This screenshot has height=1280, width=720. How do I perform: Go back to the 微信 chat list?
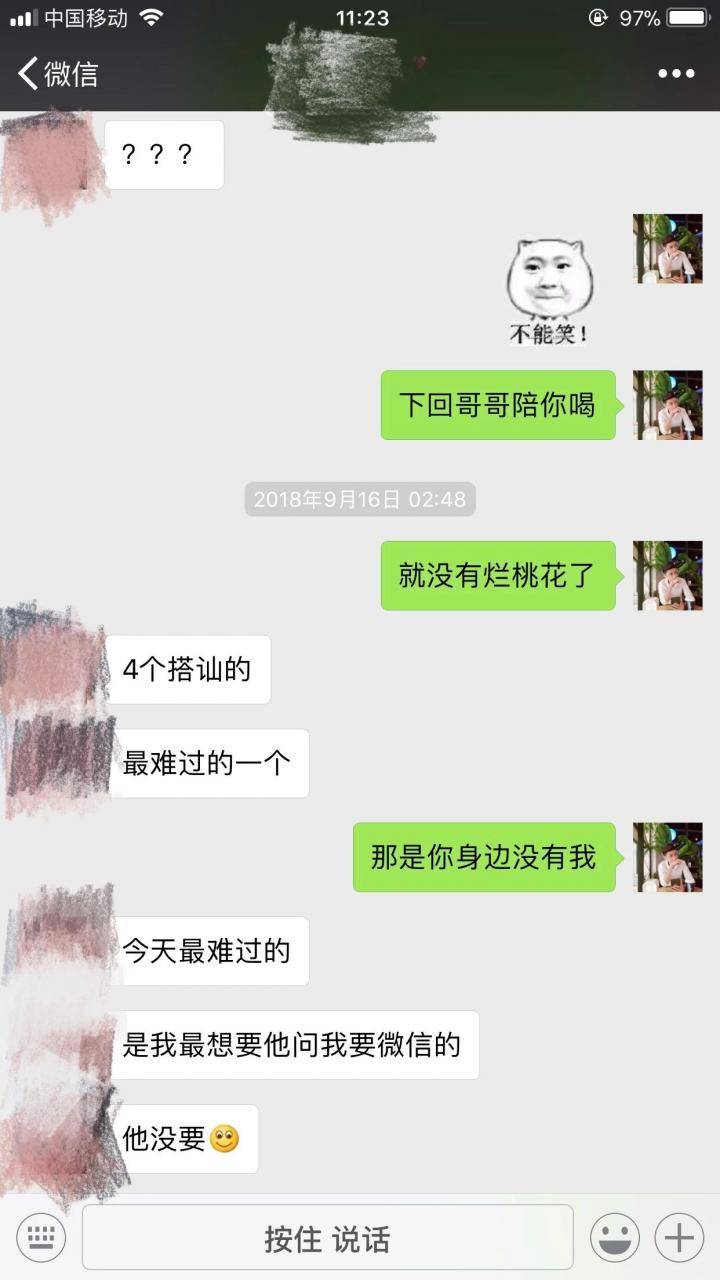click(57, 73)
